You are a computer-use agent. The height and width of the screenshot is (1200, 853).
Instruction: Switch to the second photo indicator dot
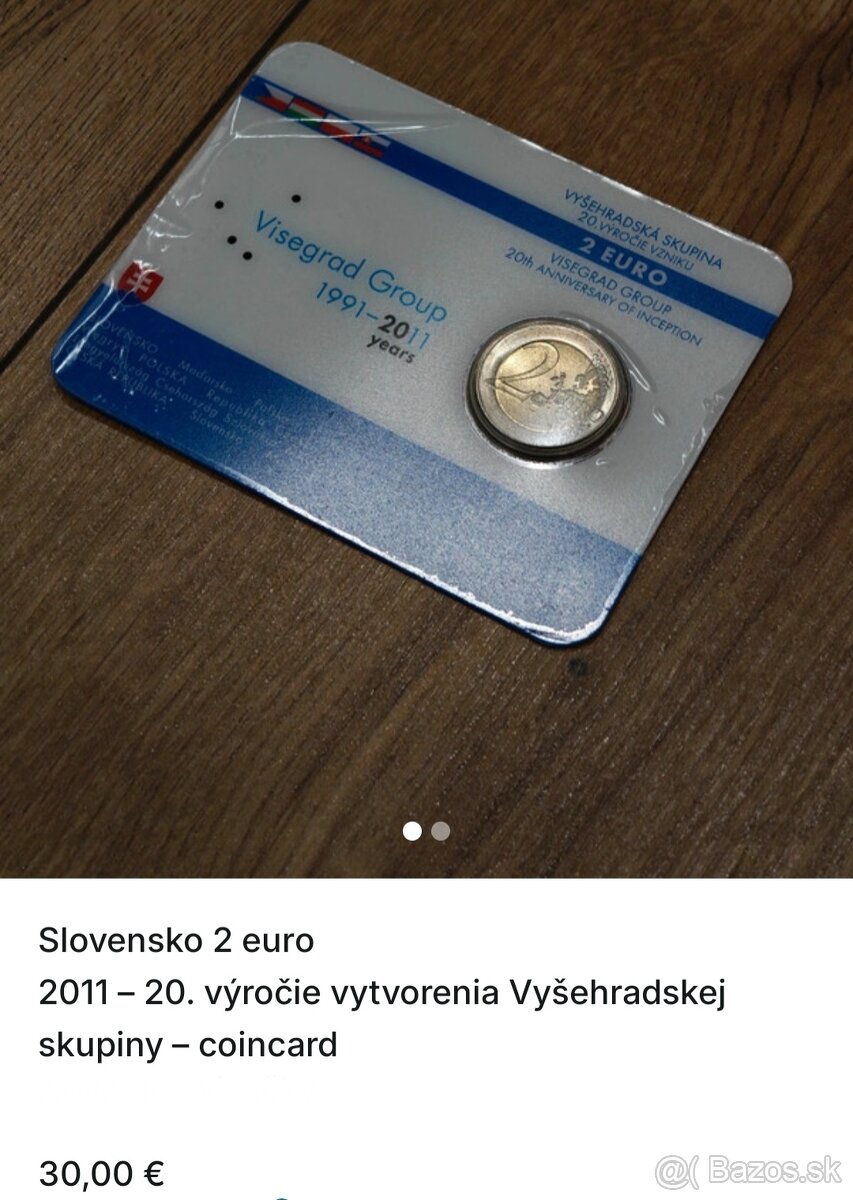[441, 831]
